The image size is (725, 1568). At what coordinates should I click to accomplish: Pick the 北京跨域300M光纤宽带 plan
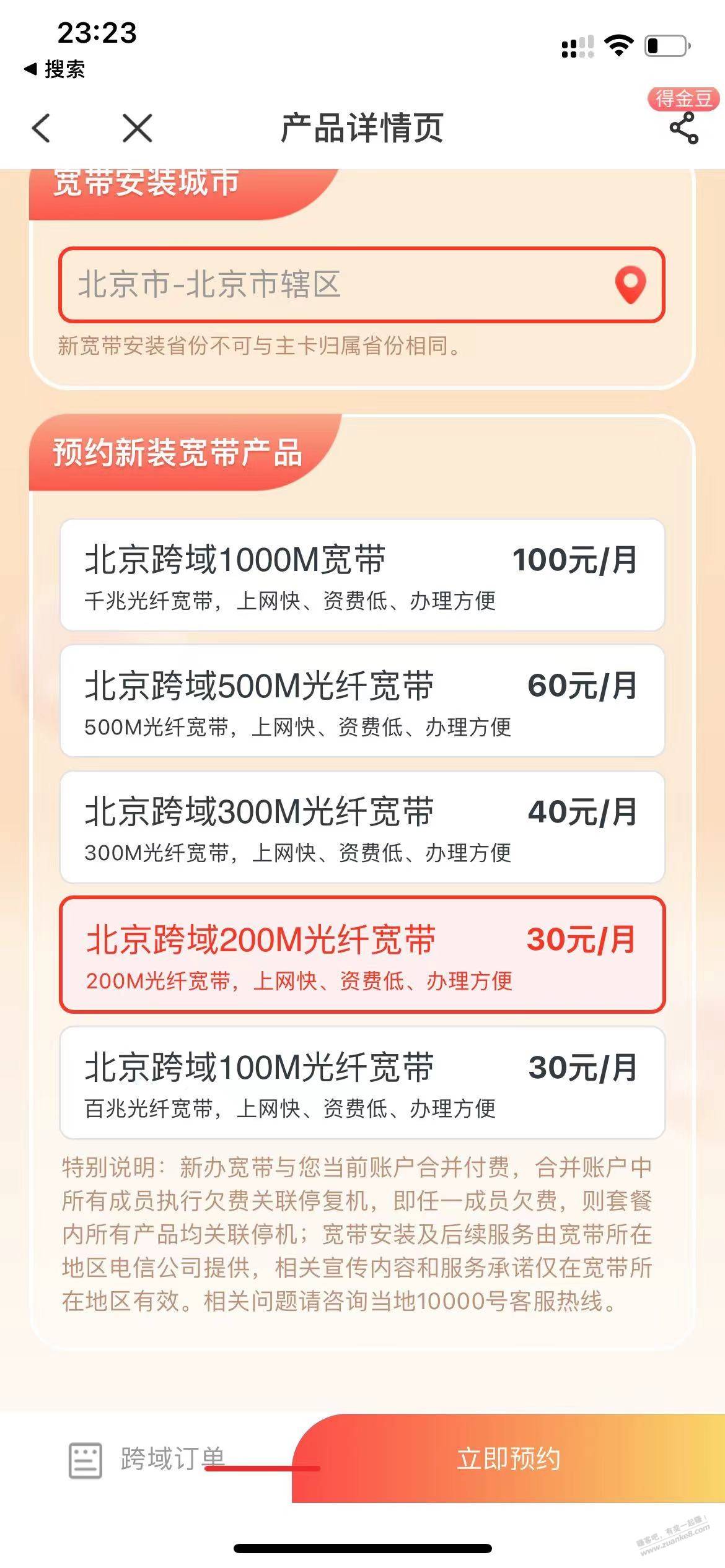[x=361, y=827]
